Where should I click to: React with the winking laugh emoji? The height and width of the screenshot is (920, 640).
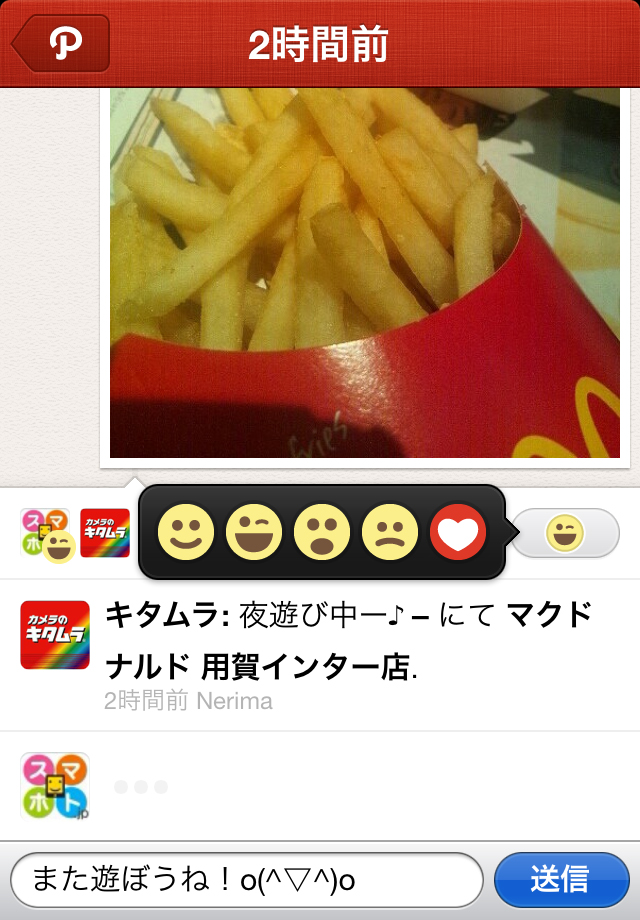254,532
